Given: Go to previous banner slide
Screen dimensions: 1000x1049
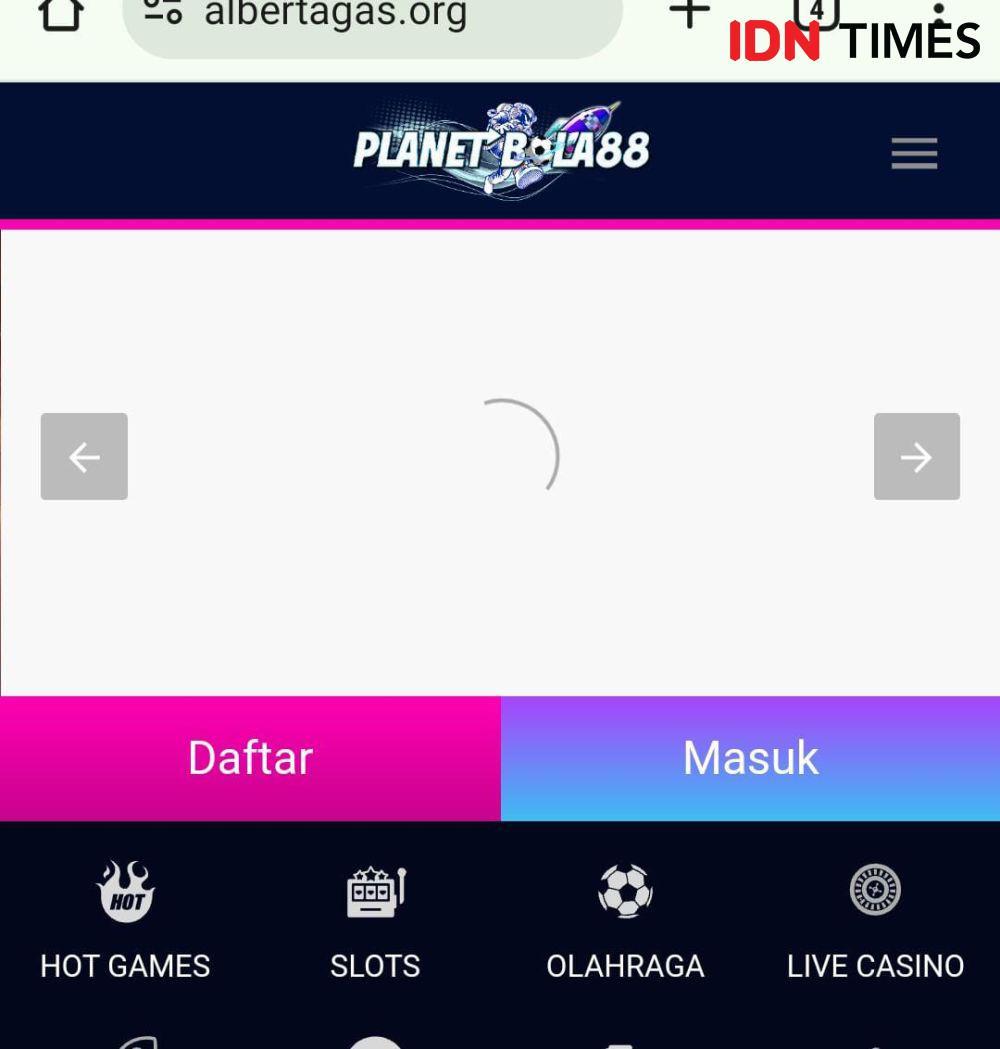Looking at the screenshot, I should 84,457.
